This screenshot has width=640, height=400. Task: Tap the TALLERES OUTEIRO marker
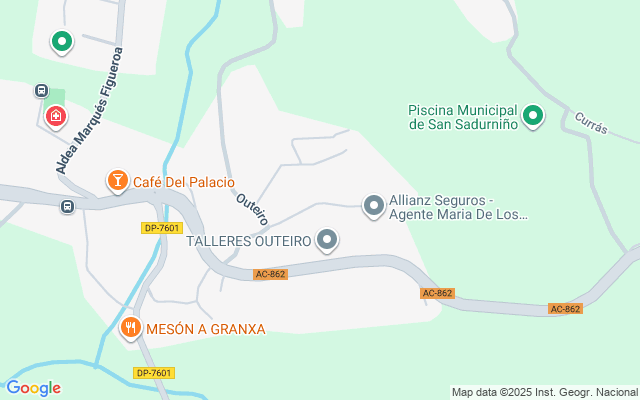coord(327,240)
